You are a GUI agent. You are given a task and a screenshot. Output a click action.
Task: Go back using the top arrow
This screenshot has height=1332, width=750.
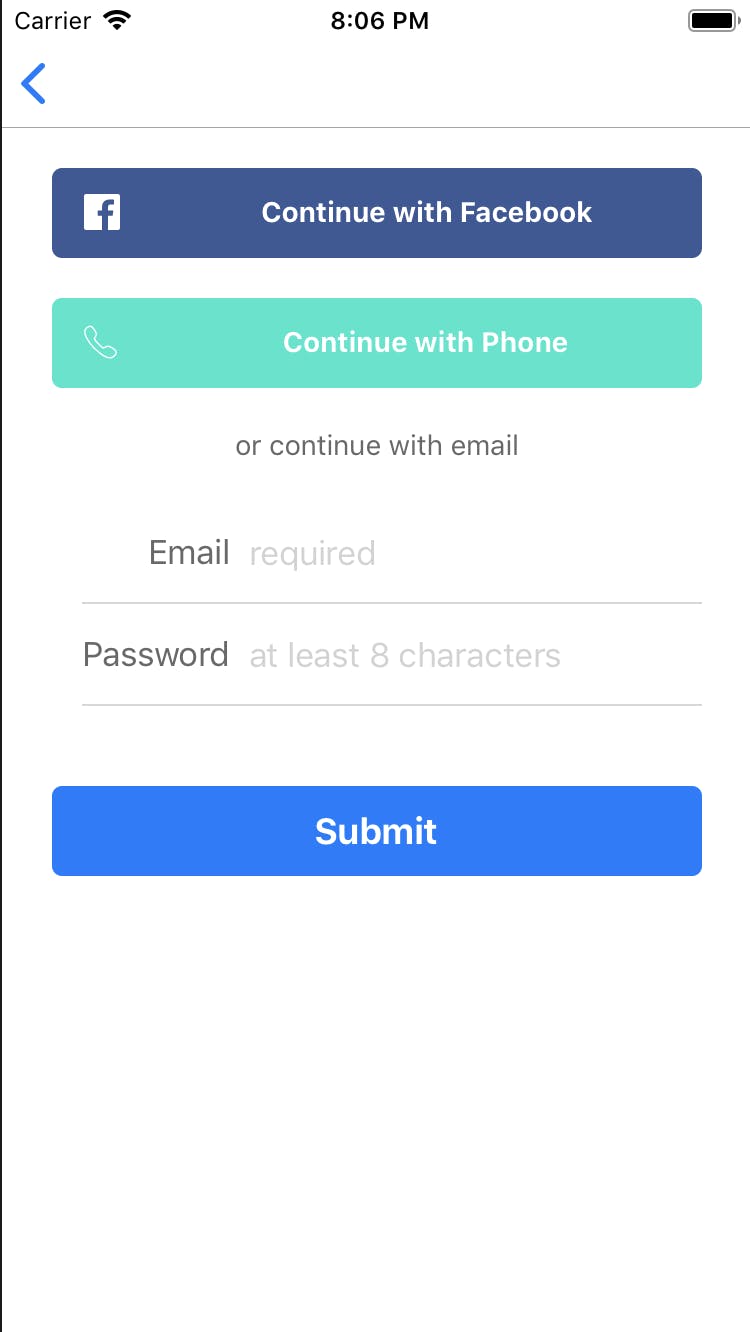(x=34, y=84)
